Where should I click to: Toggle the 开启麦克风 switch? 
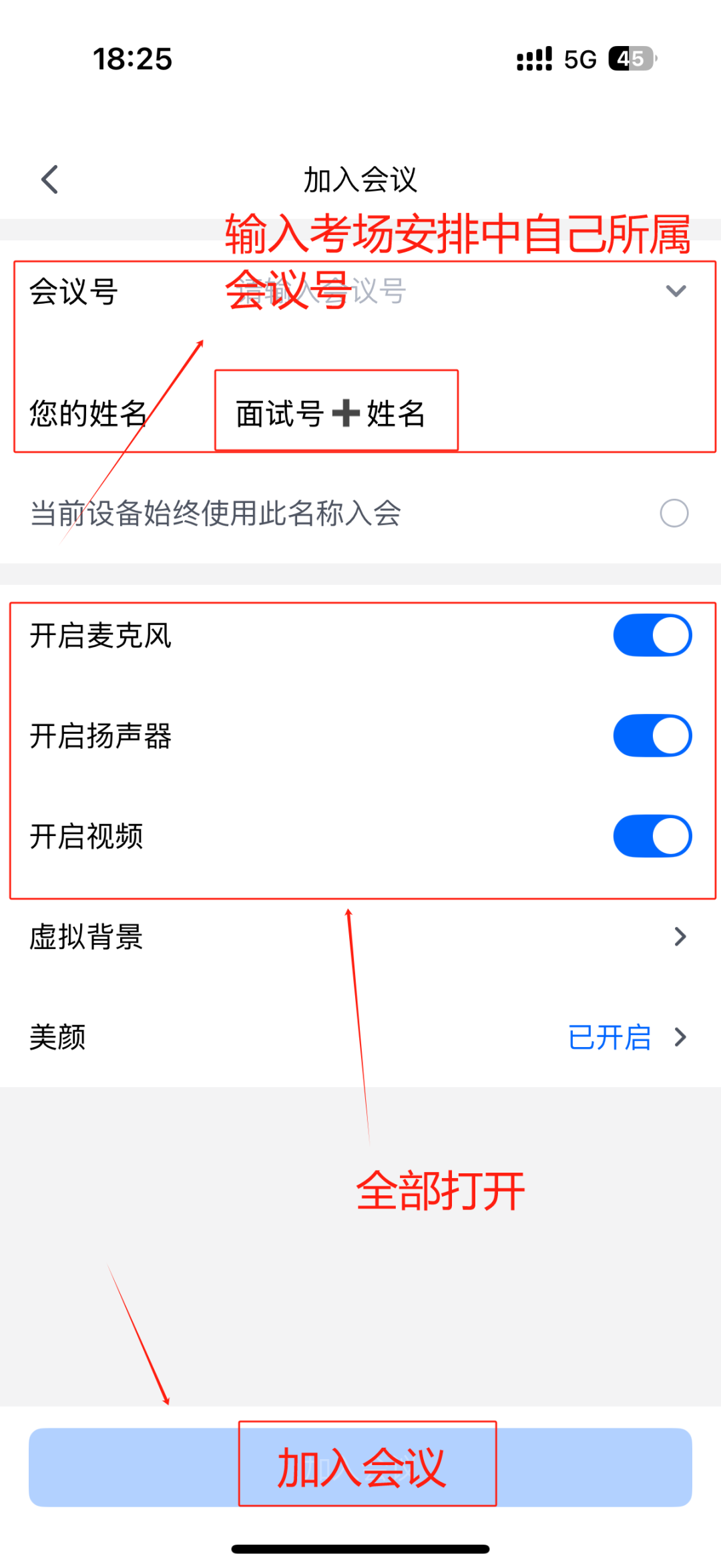652,635
